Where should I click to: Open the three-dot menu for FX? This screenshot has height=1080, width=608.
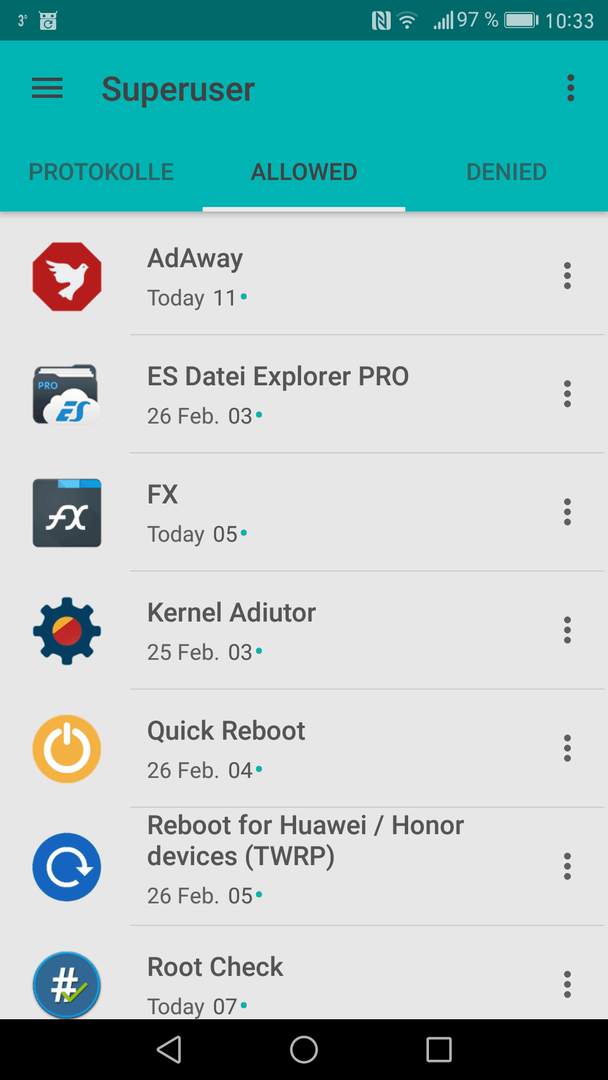pyautogui.click(x=567, y=512)
